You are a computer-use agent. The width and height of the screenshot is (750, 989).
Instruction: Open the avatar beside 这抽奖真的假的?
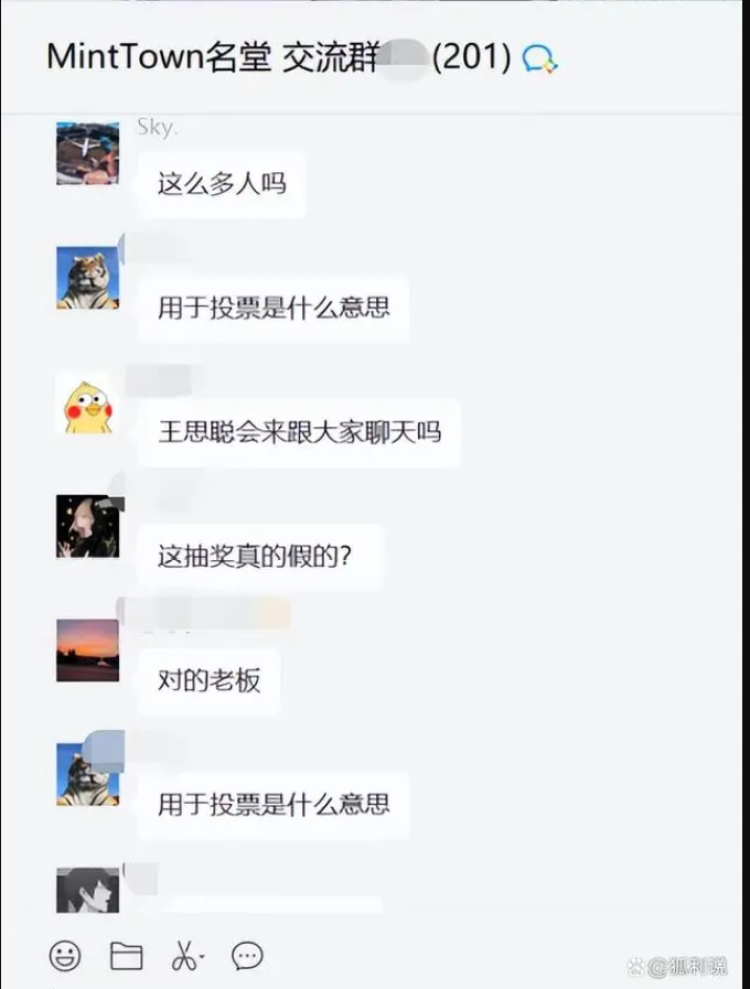pos(88,526)
